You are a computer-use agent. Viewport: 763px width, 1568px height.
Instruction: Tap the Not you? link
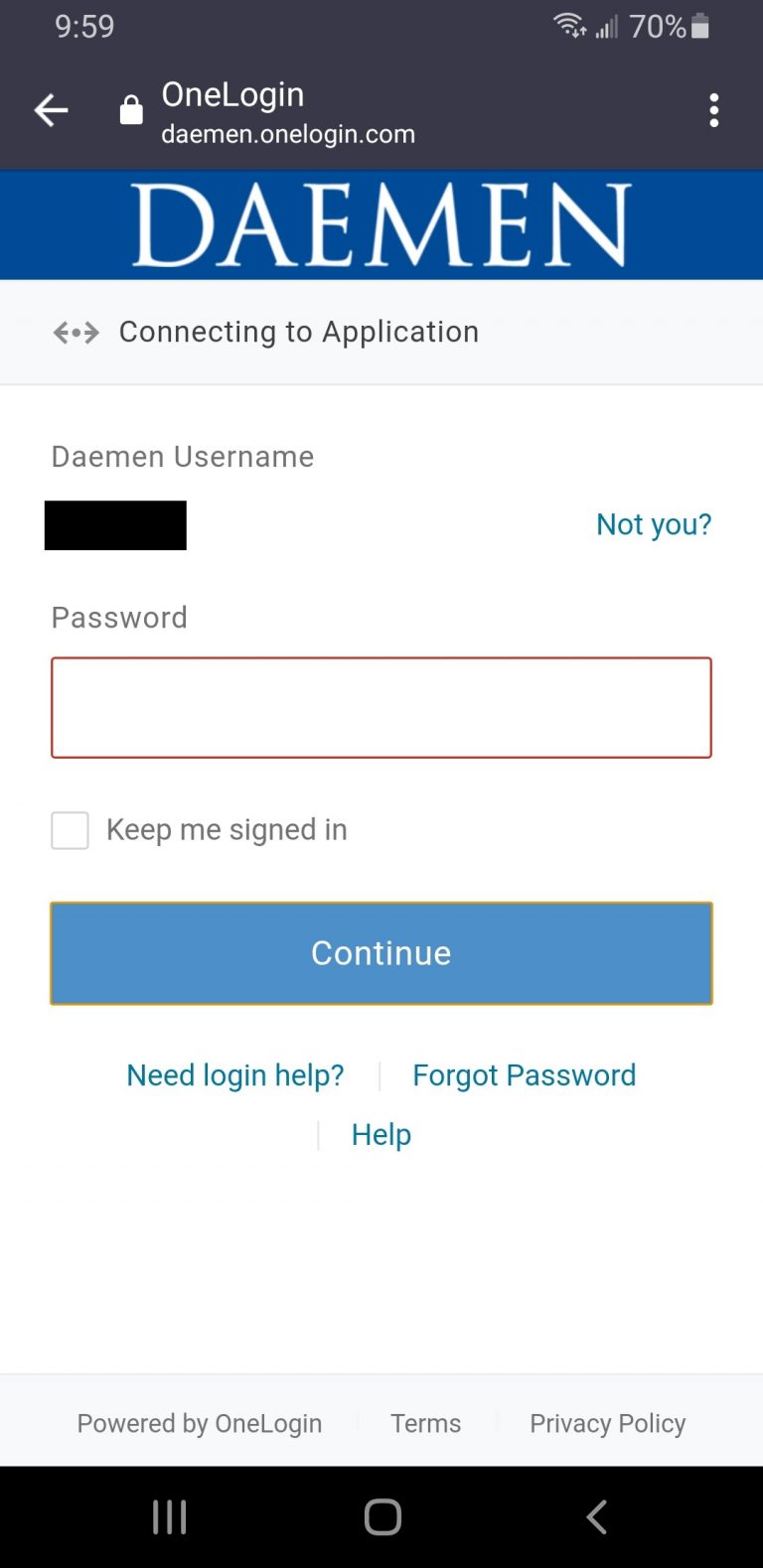click(653, 524)
